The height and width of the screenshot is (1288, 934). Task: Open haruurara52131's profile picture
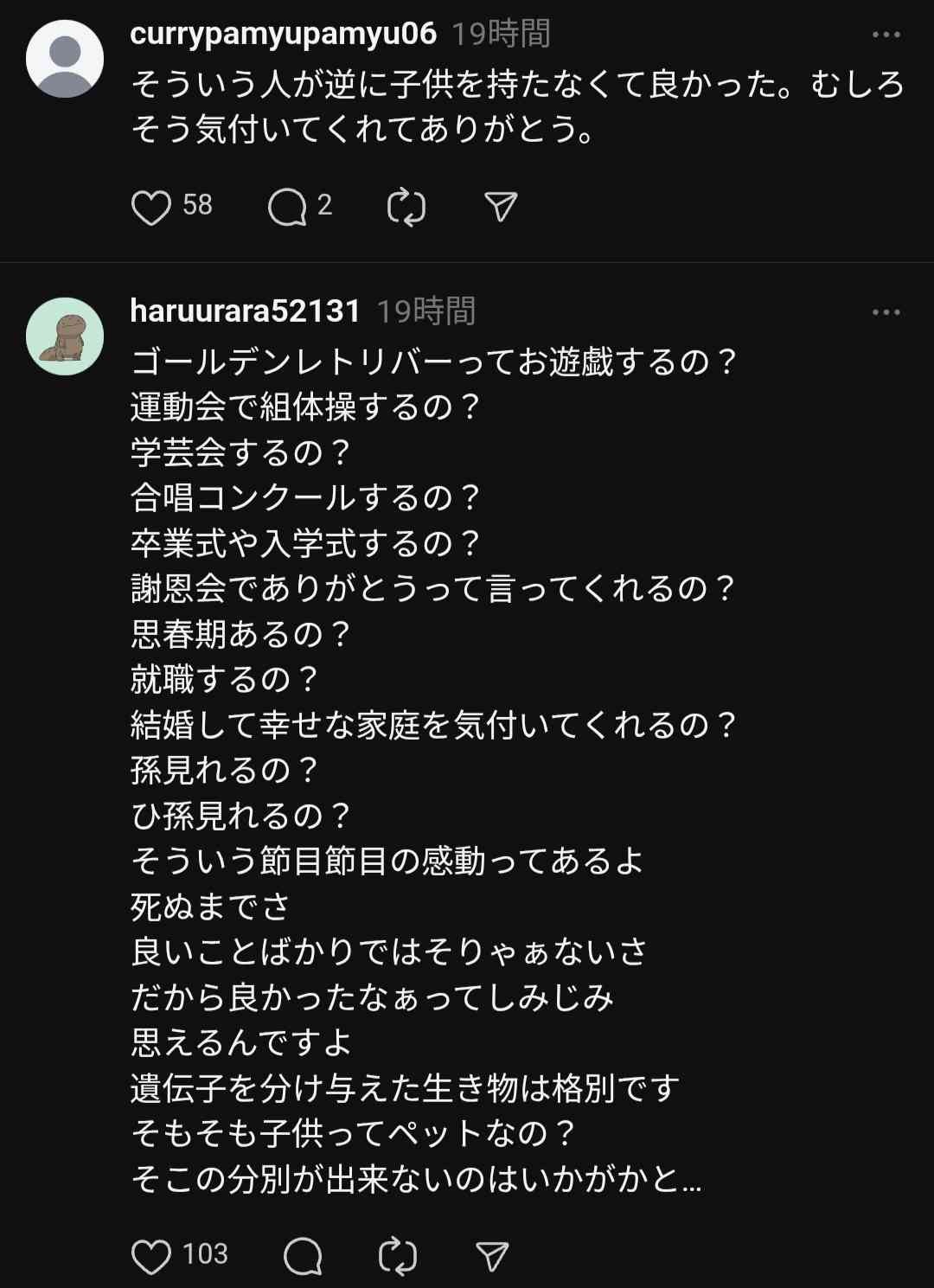65,336
